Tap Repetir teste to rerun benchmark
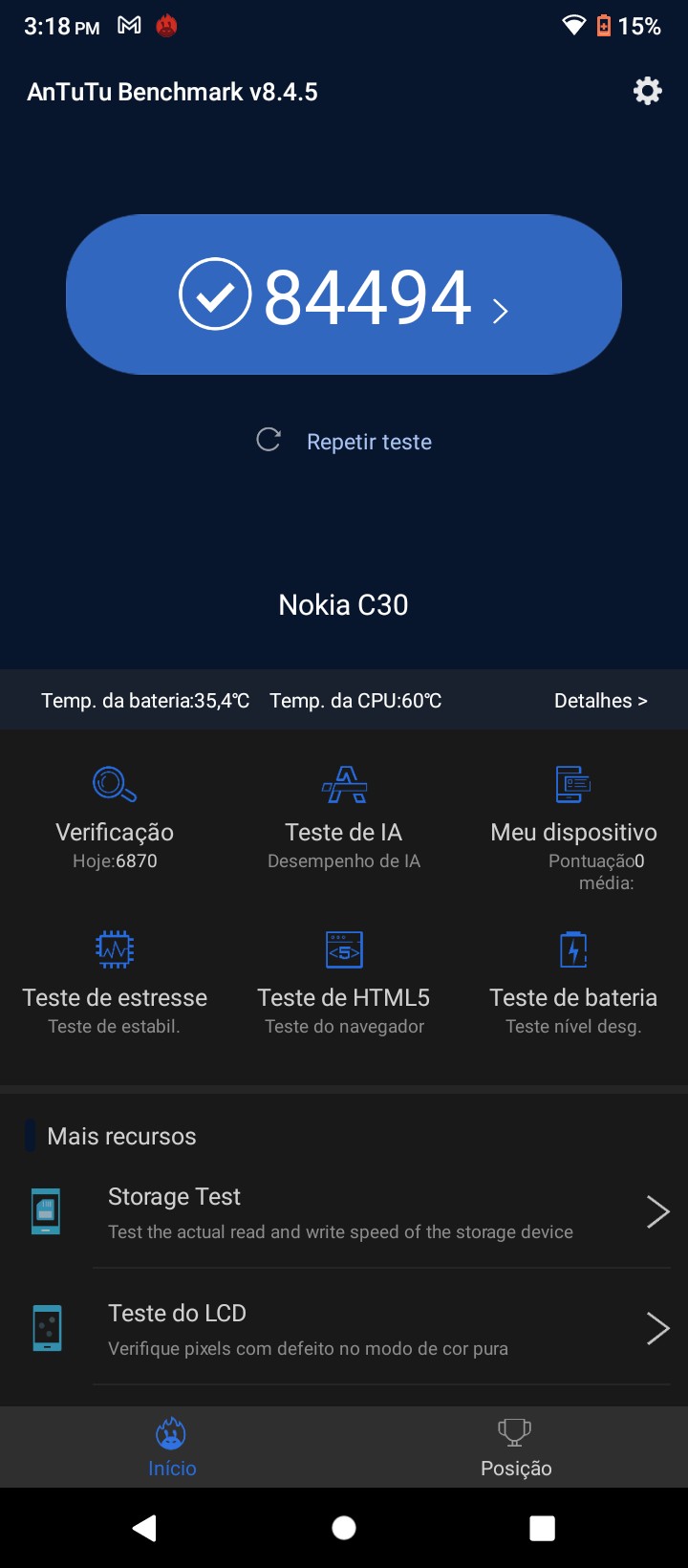Viewport: 688px width, 1568px height. click(344, 441)
